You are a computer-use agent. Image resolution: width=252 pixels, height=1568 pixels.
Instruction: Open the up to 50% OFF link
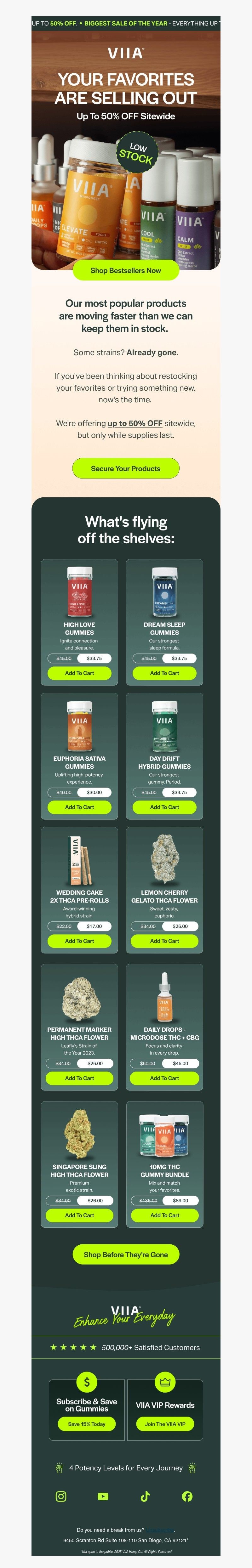point(135,423)
